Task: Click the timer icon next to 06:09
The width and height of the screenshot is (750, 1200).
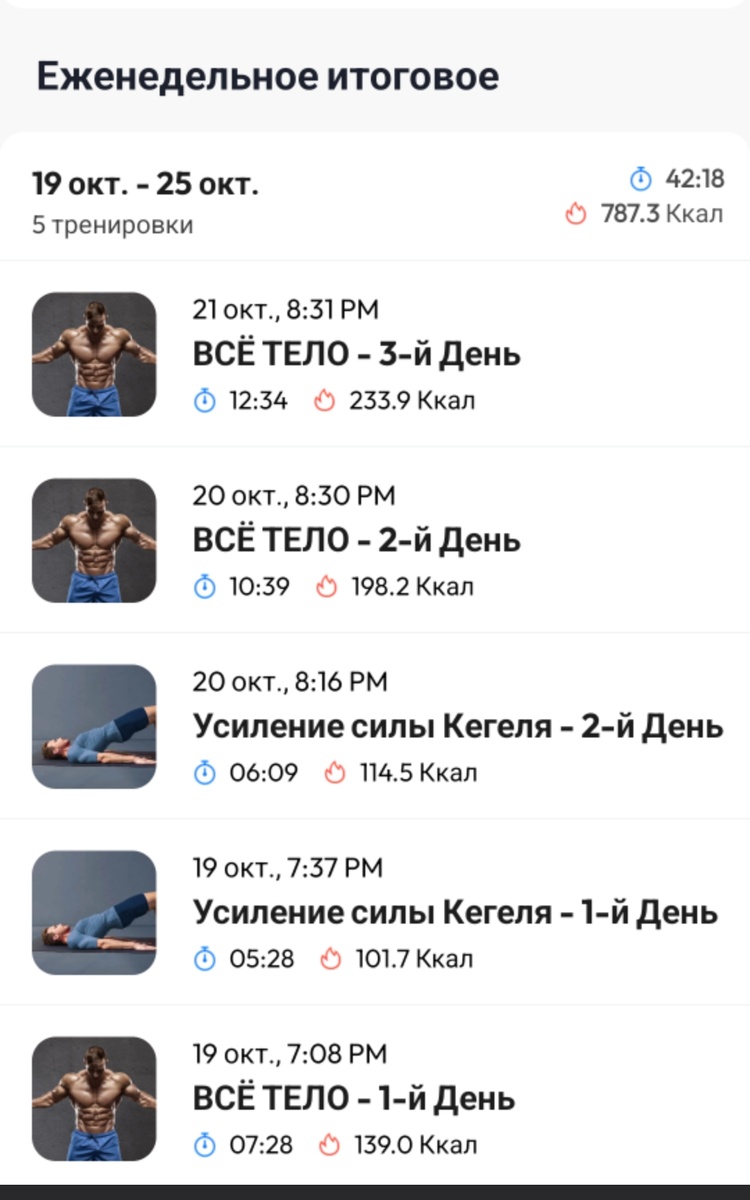Action: 205,772
